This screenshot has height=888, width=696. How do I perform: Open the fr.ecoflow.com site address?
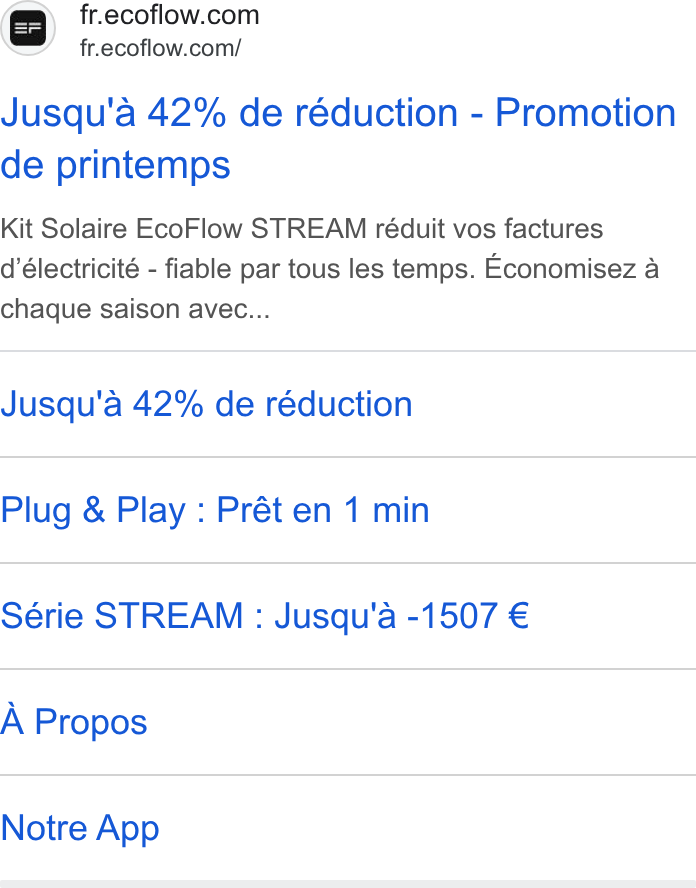[160, 48]
